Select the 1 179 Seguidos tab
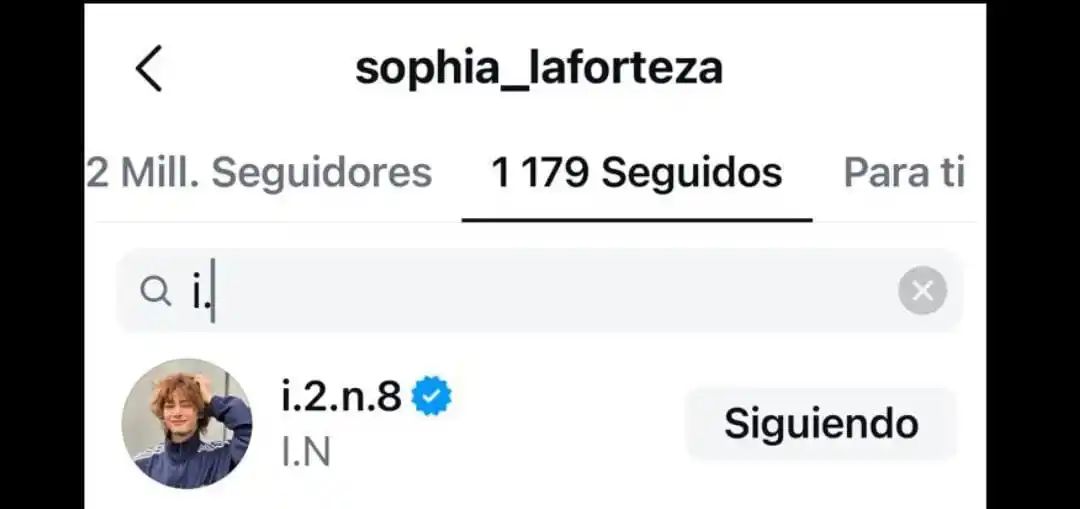Image resolution: width=1080 pixels, height=509 pixels. pyautogui.click(x=636, y=173)
